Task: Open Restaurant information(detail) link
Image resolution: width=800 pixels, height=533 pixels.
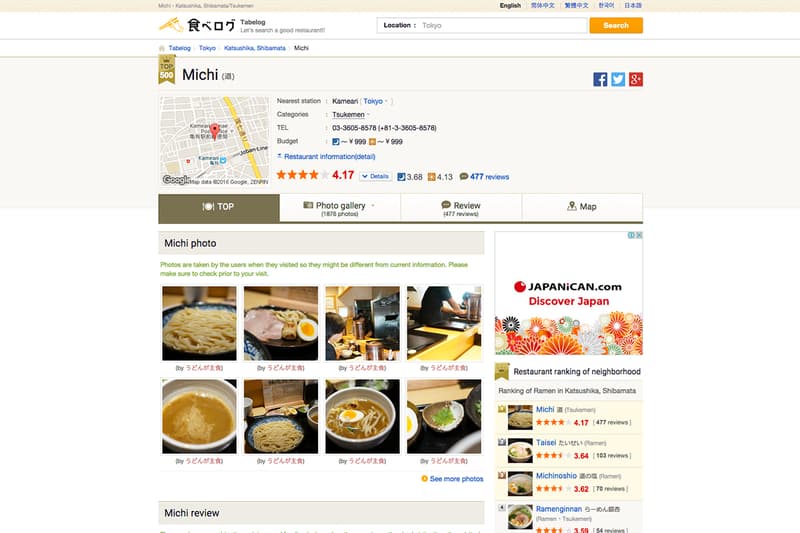Action: (329, 157)
